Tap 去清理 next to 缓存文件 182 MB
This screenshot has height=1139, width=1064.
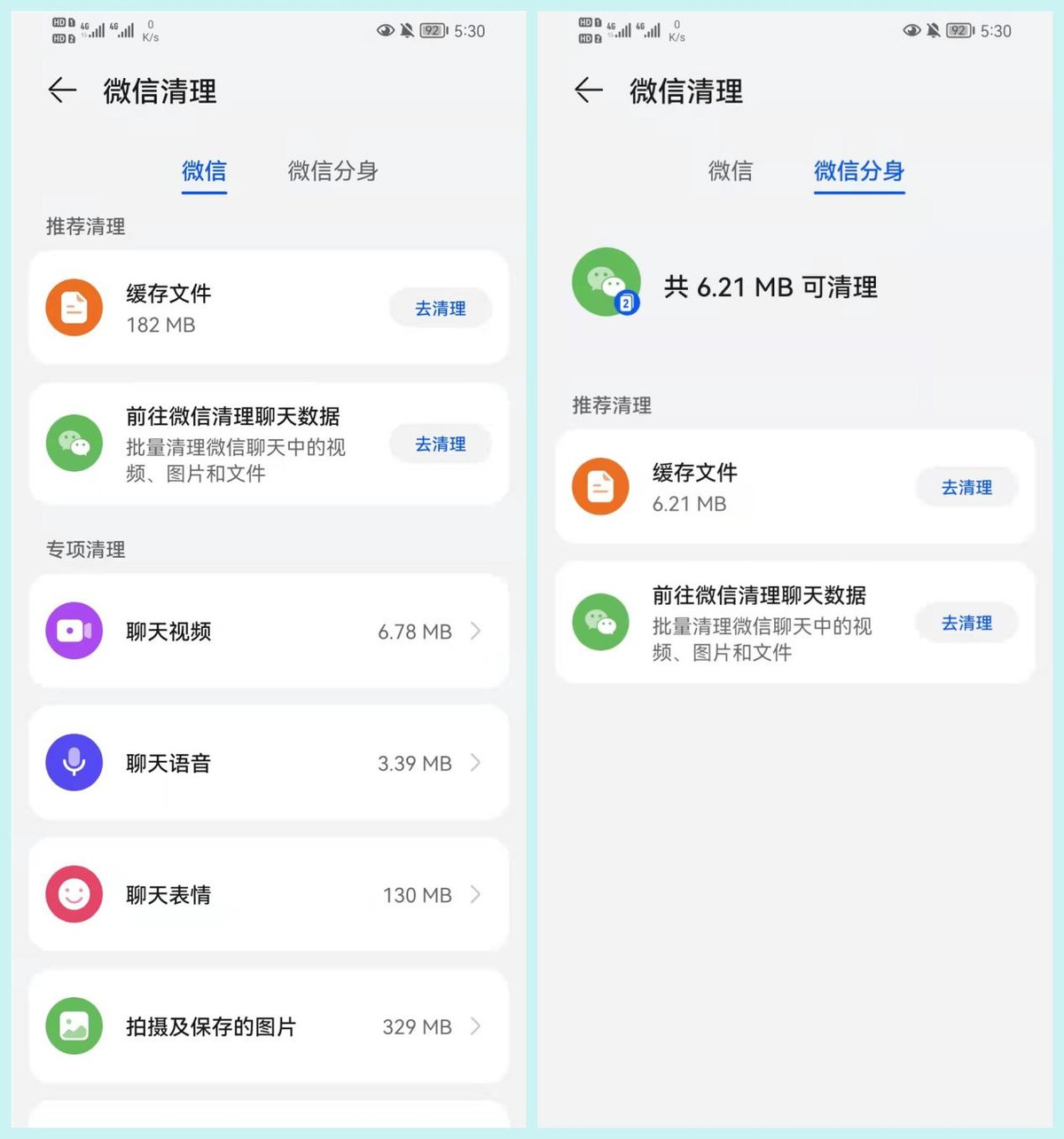coord(440,308)
